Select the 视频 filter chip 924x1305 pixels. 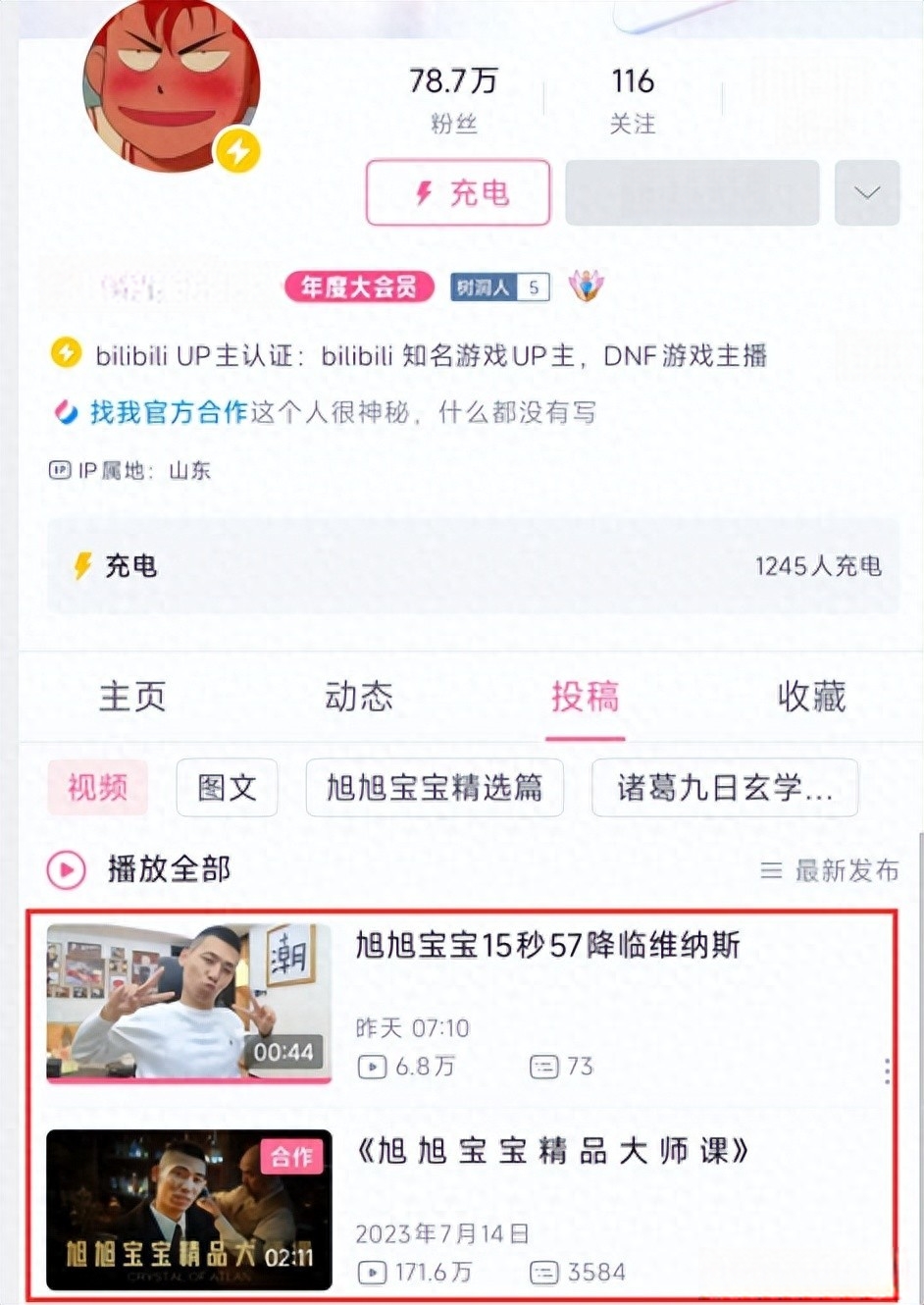click(x=97, y=787)
